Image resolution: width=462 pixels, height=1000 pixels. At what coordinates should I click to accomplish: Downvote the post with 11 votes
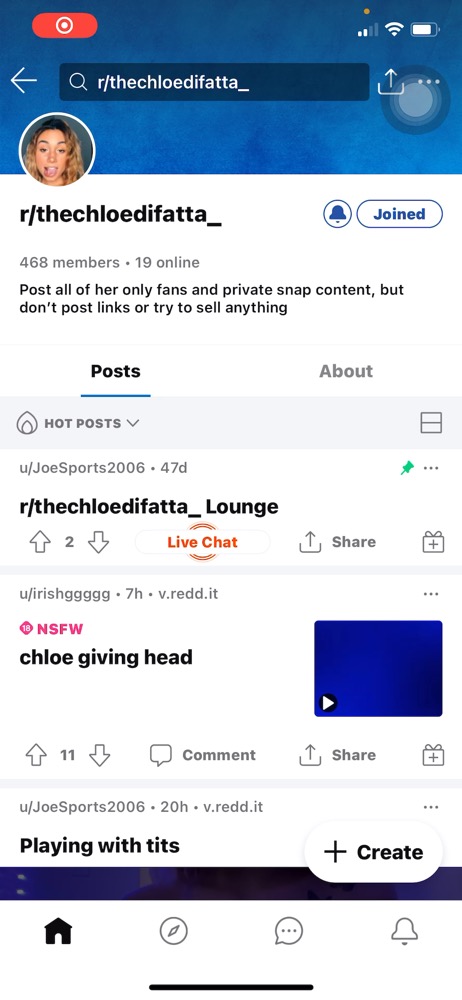tap(99, 755)
